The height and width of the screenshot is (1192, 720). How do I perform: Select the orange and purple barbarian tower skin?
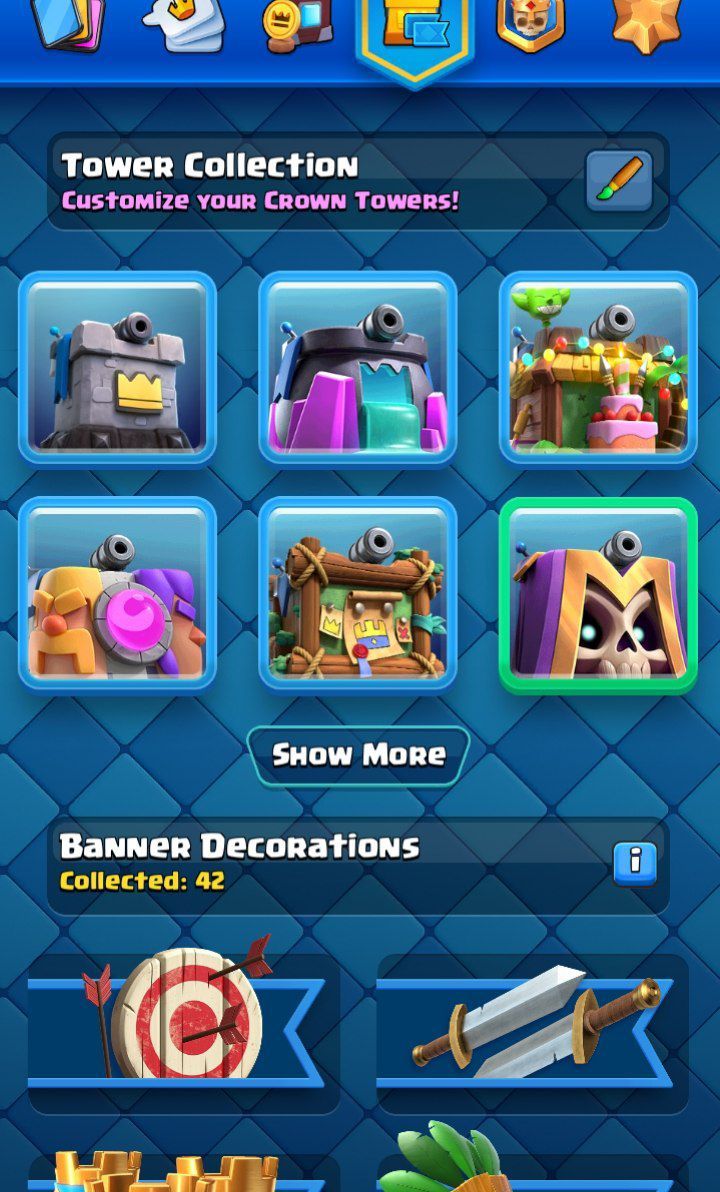[117, 593]
